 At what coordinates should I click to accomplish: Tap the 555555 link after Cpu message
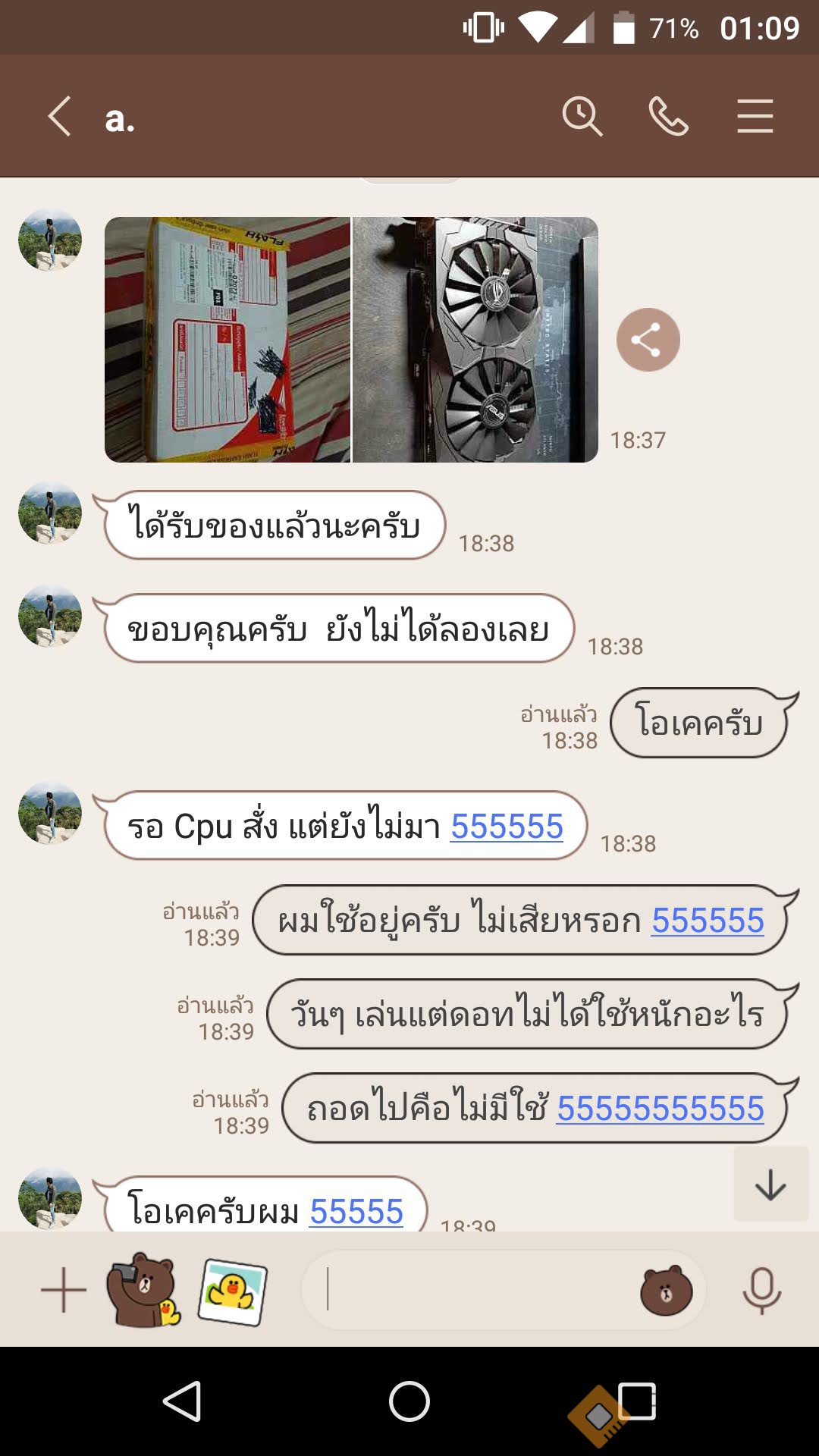pos(507,827)
